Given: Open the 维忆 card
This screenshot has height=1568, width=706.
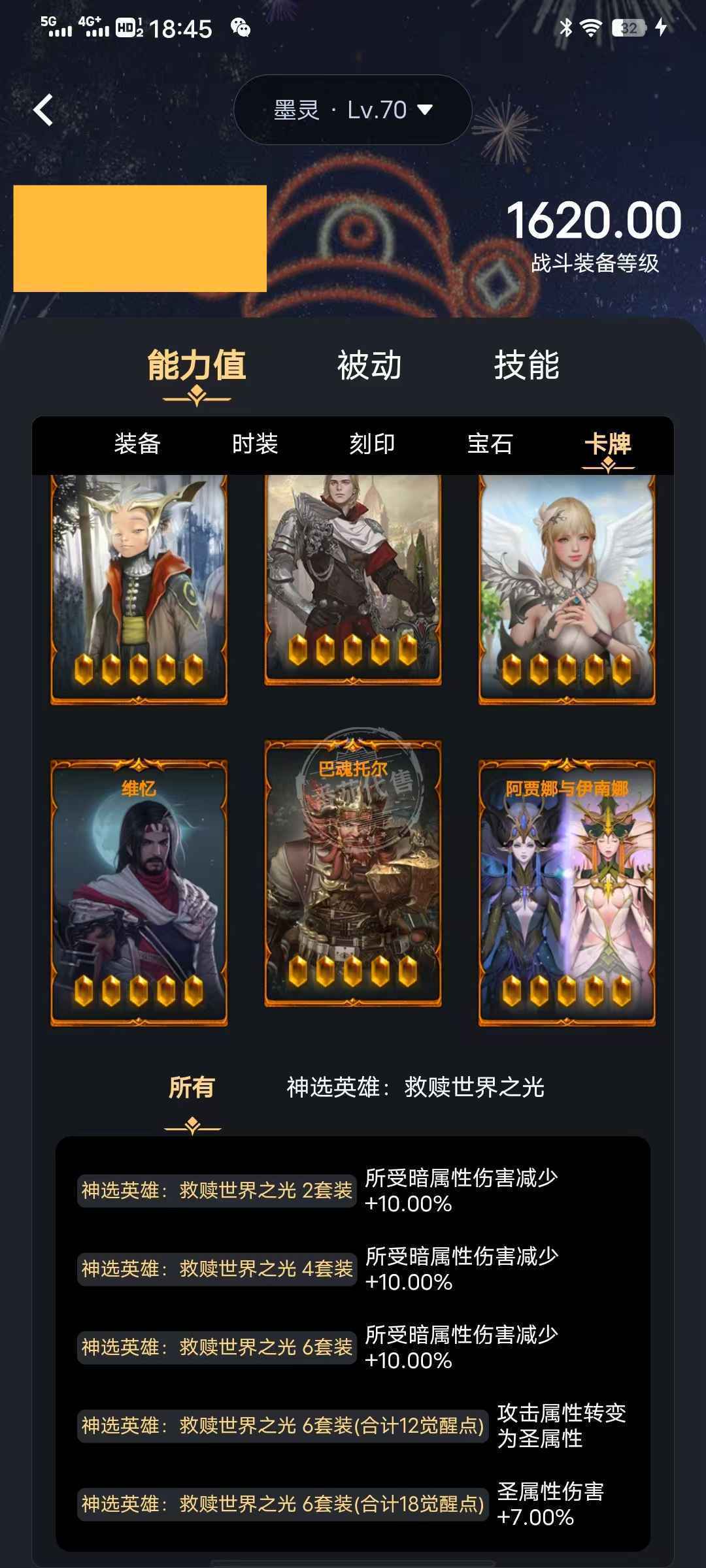Looking at the screenshot, I should 139,892.
